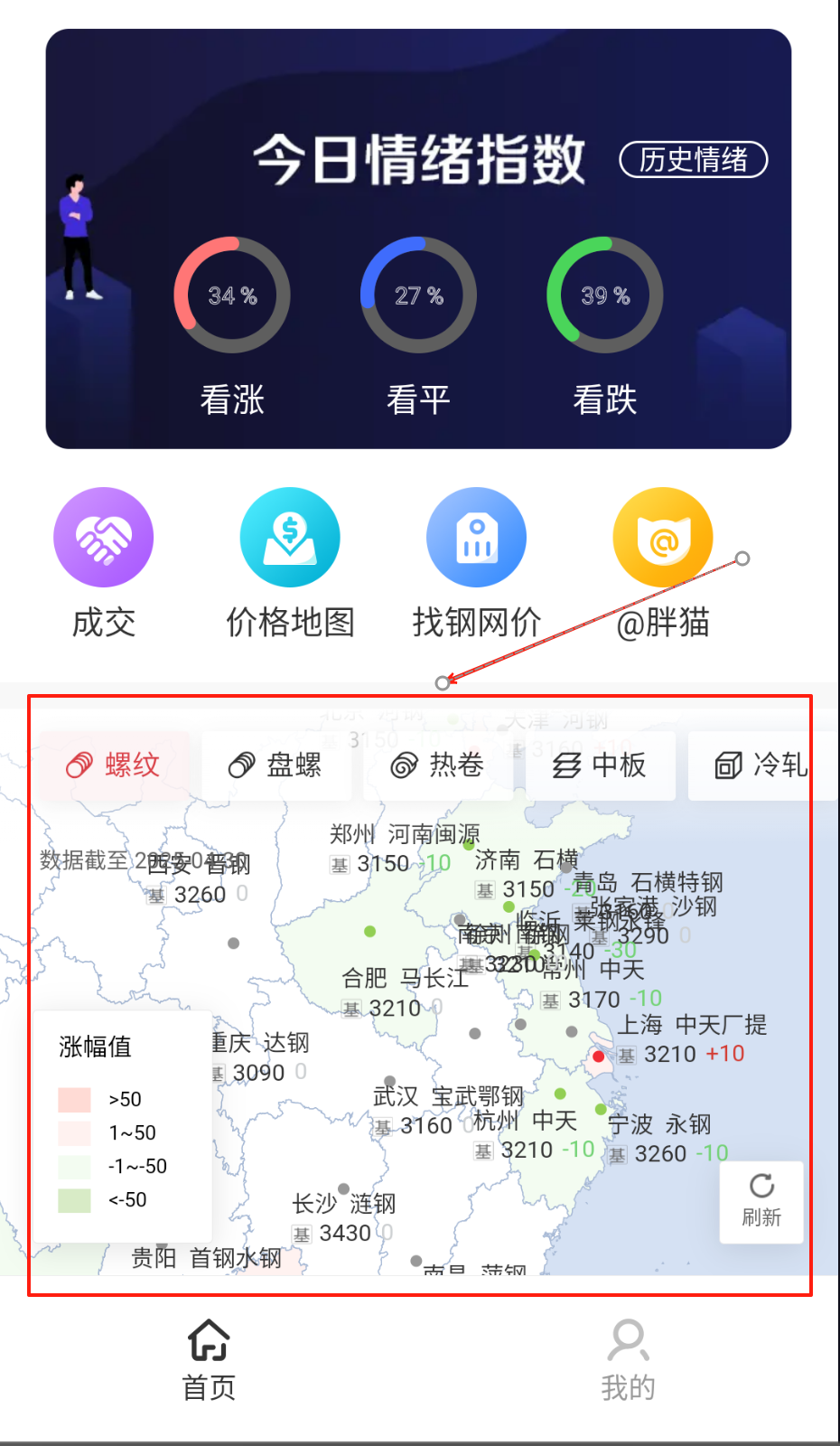Viewport: 840px width, 1446px height.
Task: Open the 成交 shortcut
Action: pyautogui.click(x=104, y=562)
